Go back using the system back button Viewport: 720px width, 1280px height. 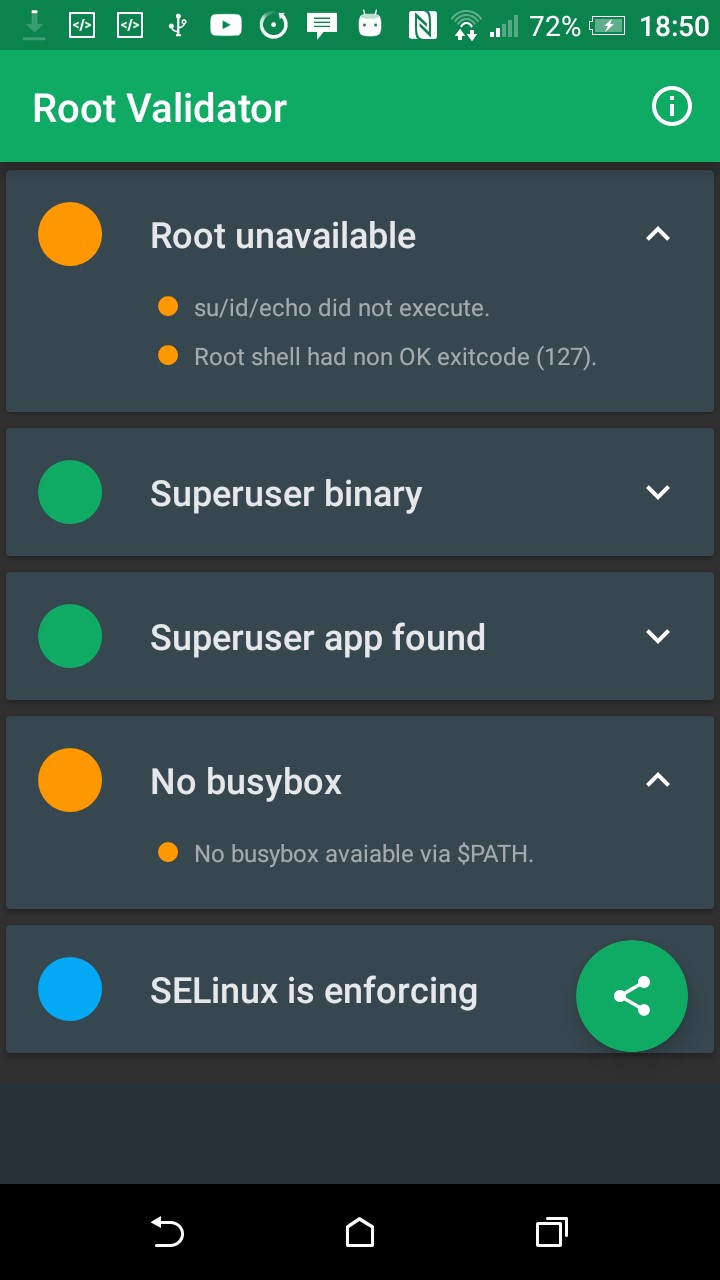point(167,1232)
